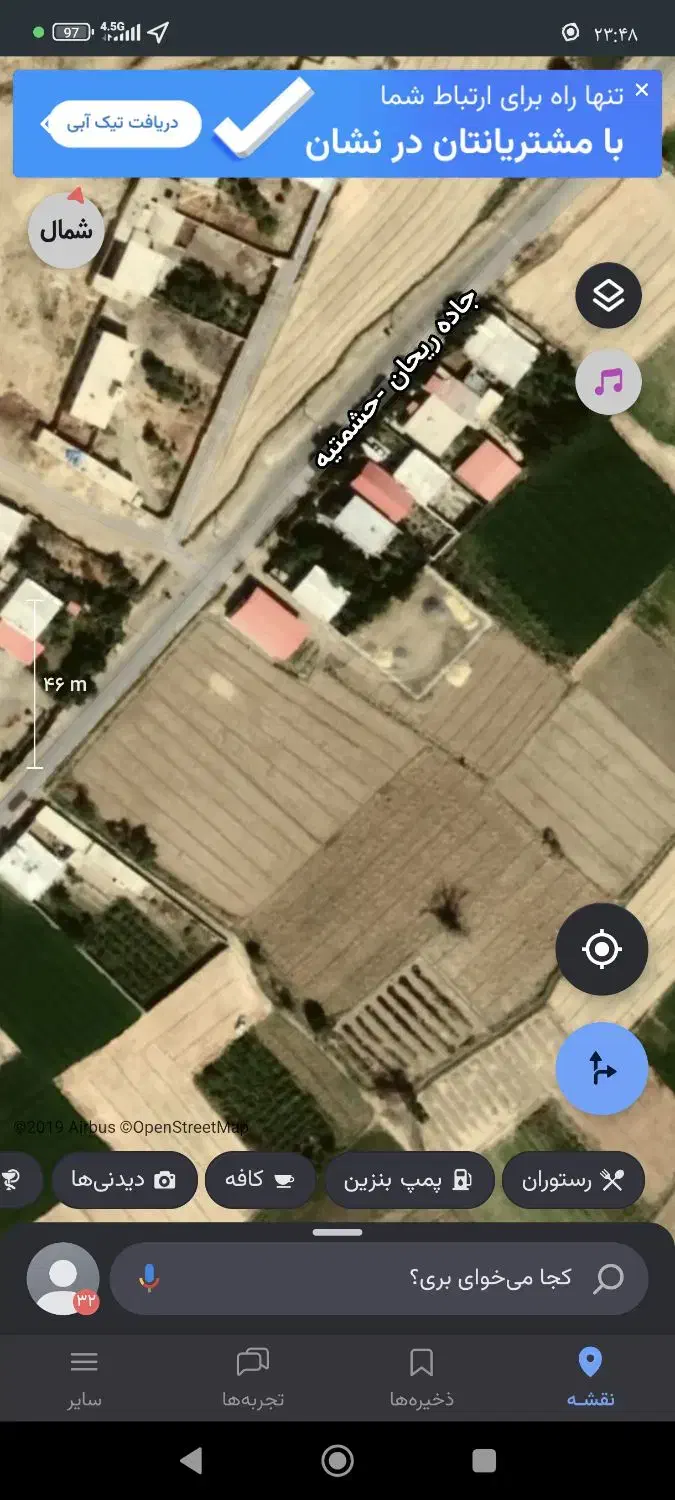Start routing with the blue directions button

point(601,1068)
